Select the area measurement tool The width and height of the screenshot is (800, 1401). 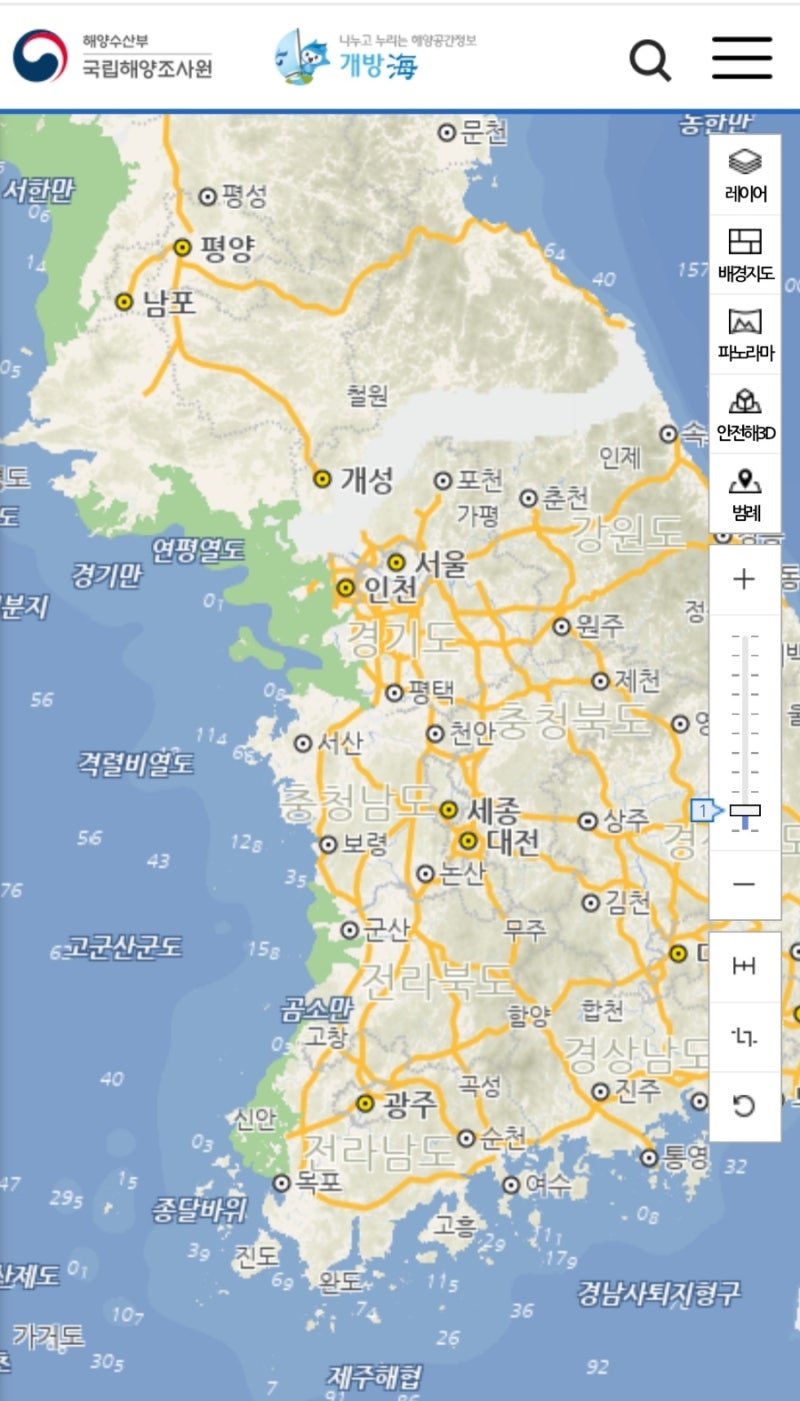744,1036
